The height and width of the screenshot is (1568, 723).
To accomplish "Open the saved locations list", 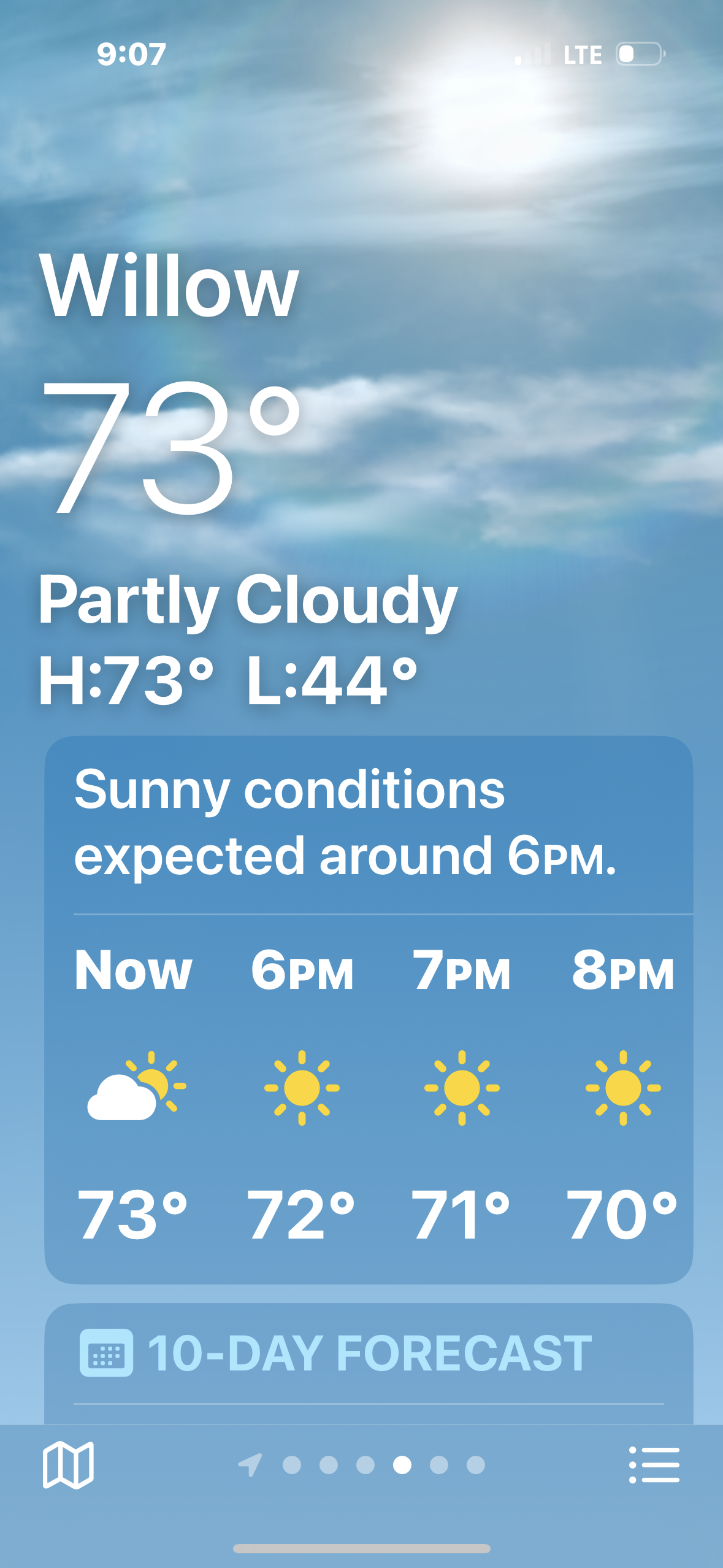I will (x=654, y=1465).
